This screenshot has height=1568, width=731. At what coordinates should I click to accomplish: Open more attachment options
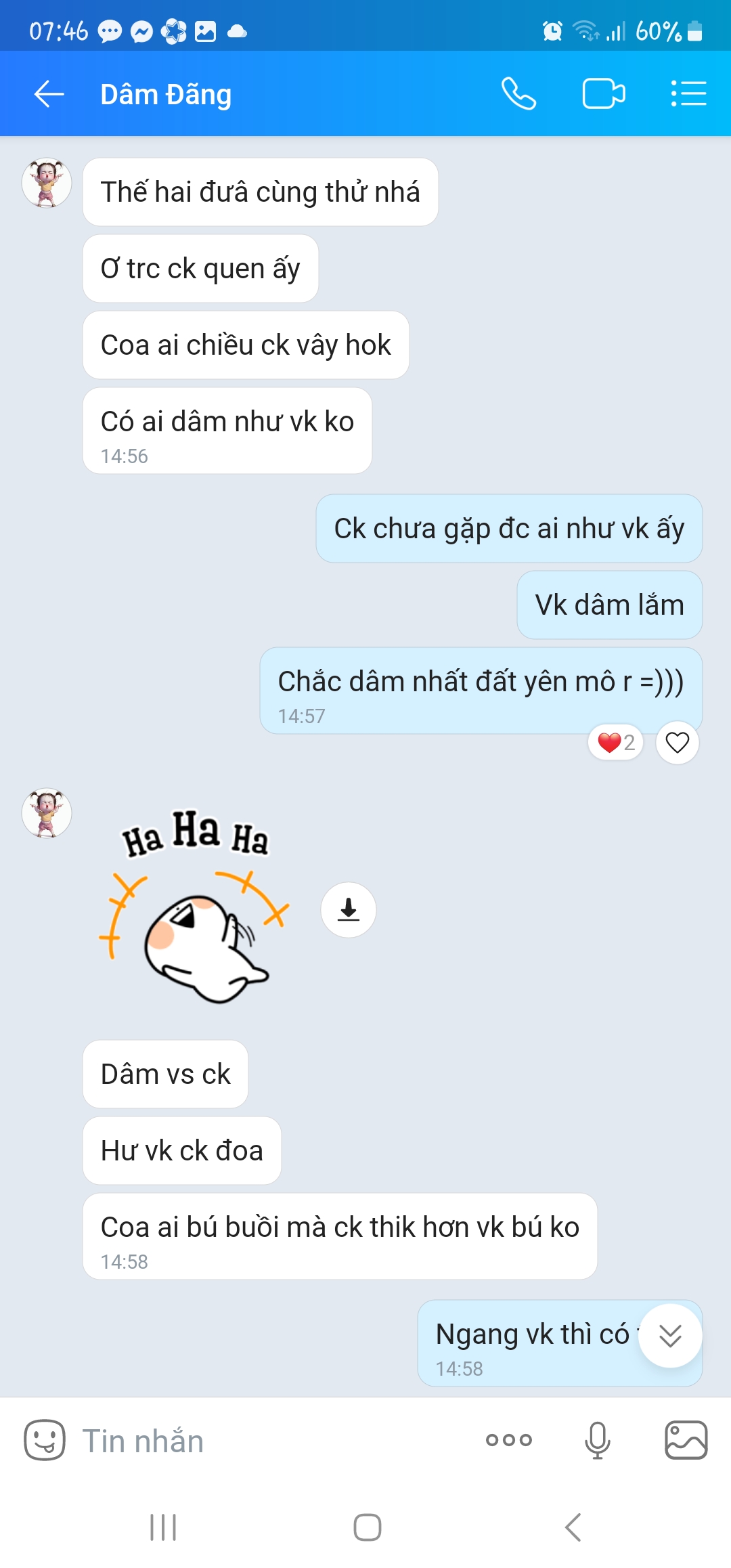509,1440
